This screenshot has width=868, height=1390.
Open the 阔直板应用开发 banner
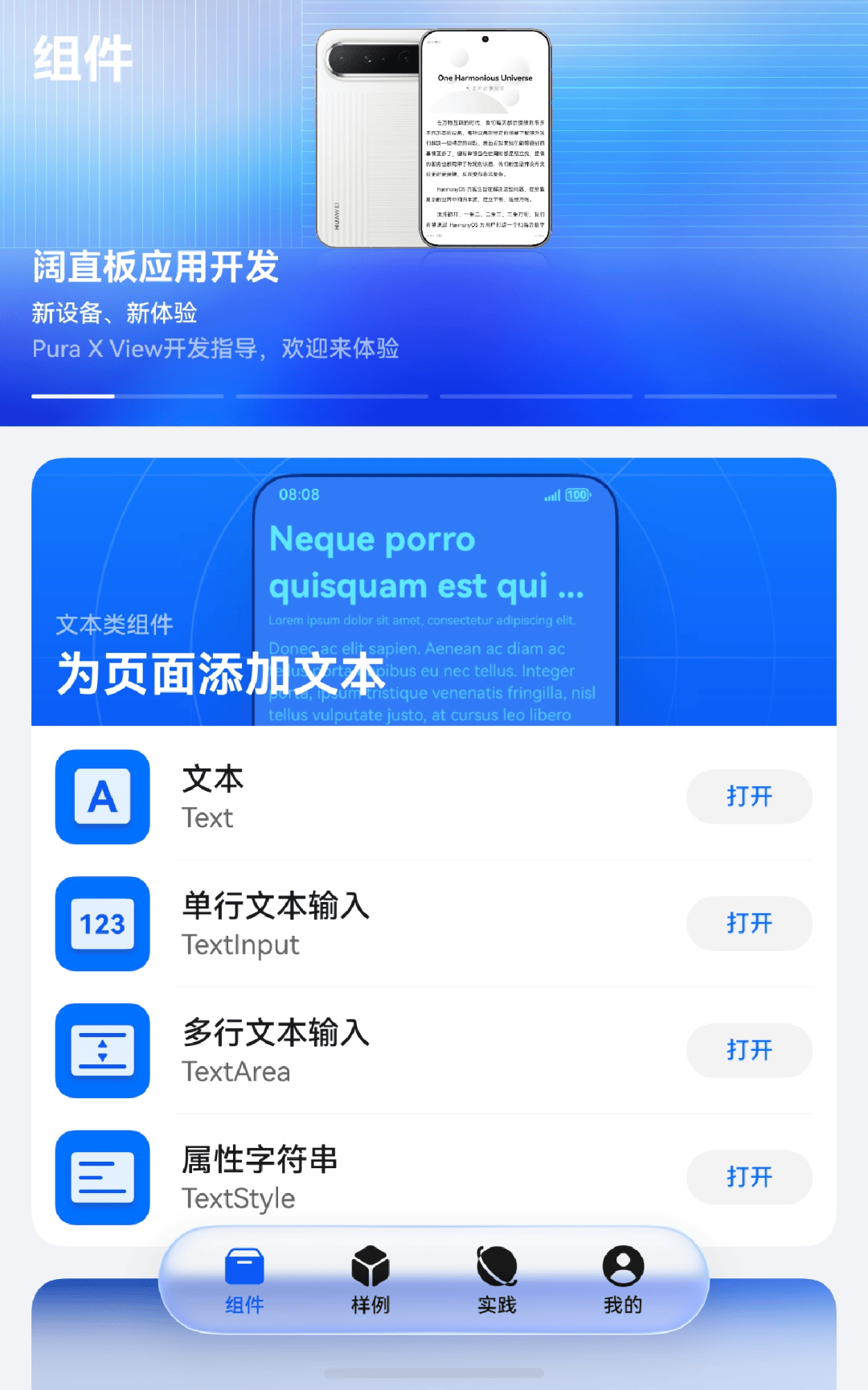pos(434,213)
